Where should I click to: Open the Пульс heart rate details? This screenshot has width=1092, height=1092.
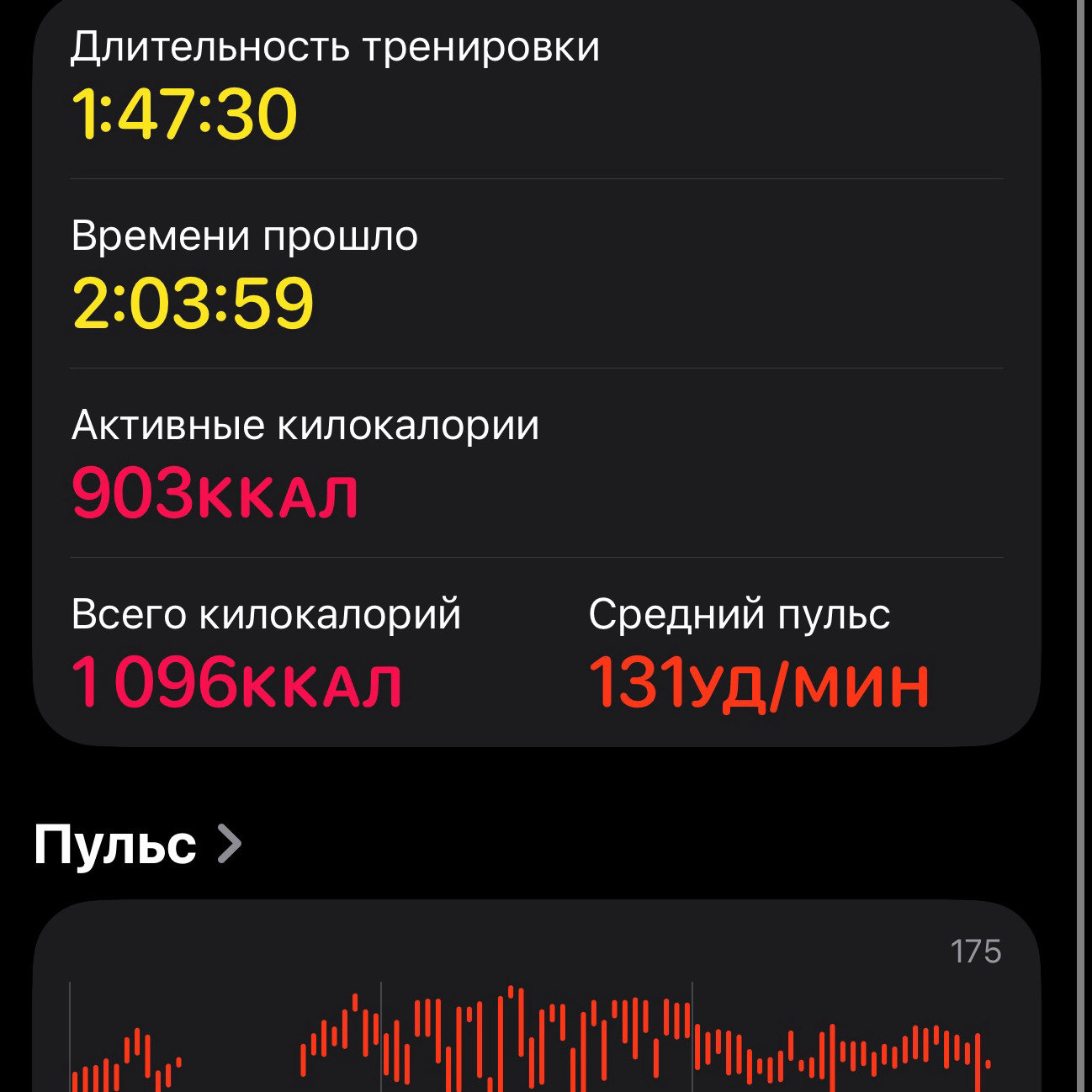139,844
